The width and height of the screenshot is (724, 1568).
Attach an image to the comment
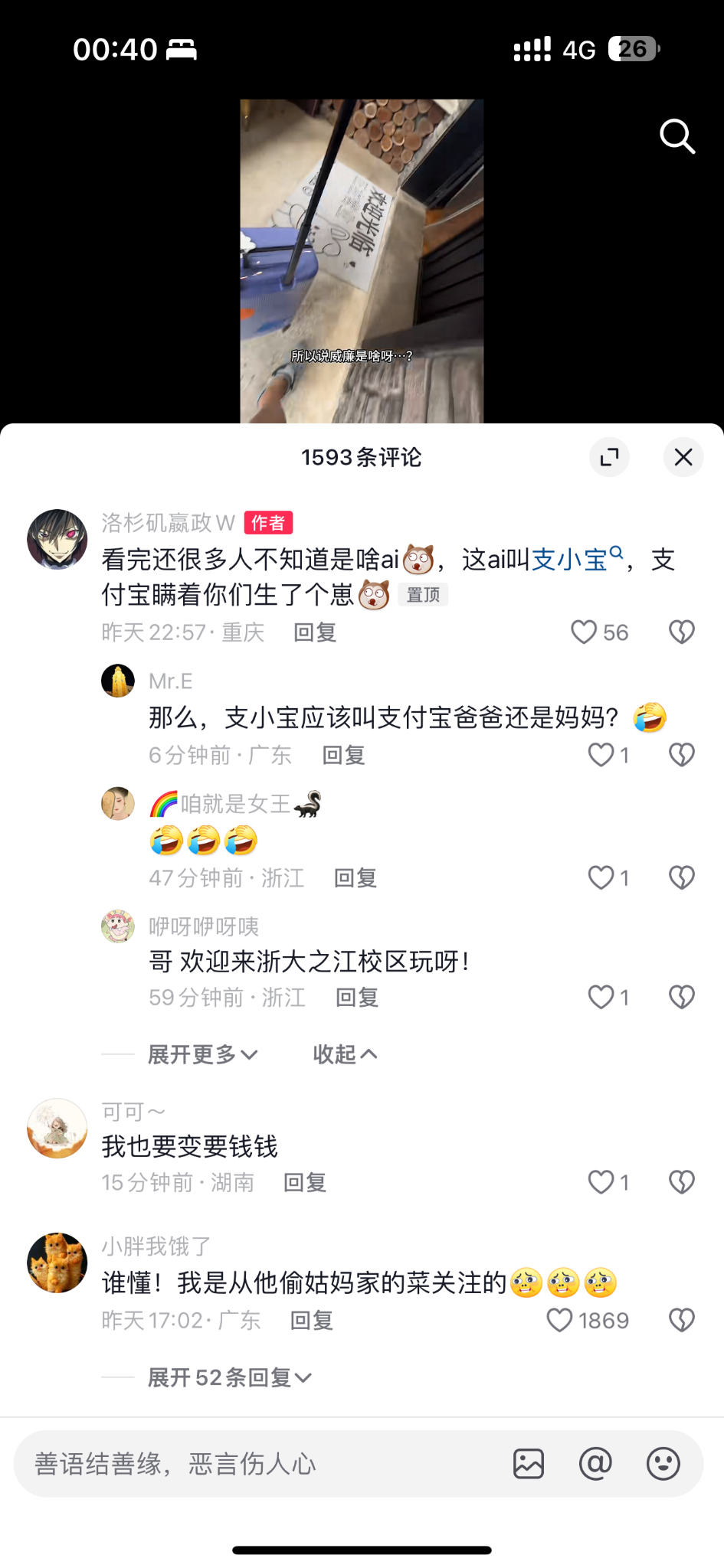pyautogui.click(x=529, y=1464)
